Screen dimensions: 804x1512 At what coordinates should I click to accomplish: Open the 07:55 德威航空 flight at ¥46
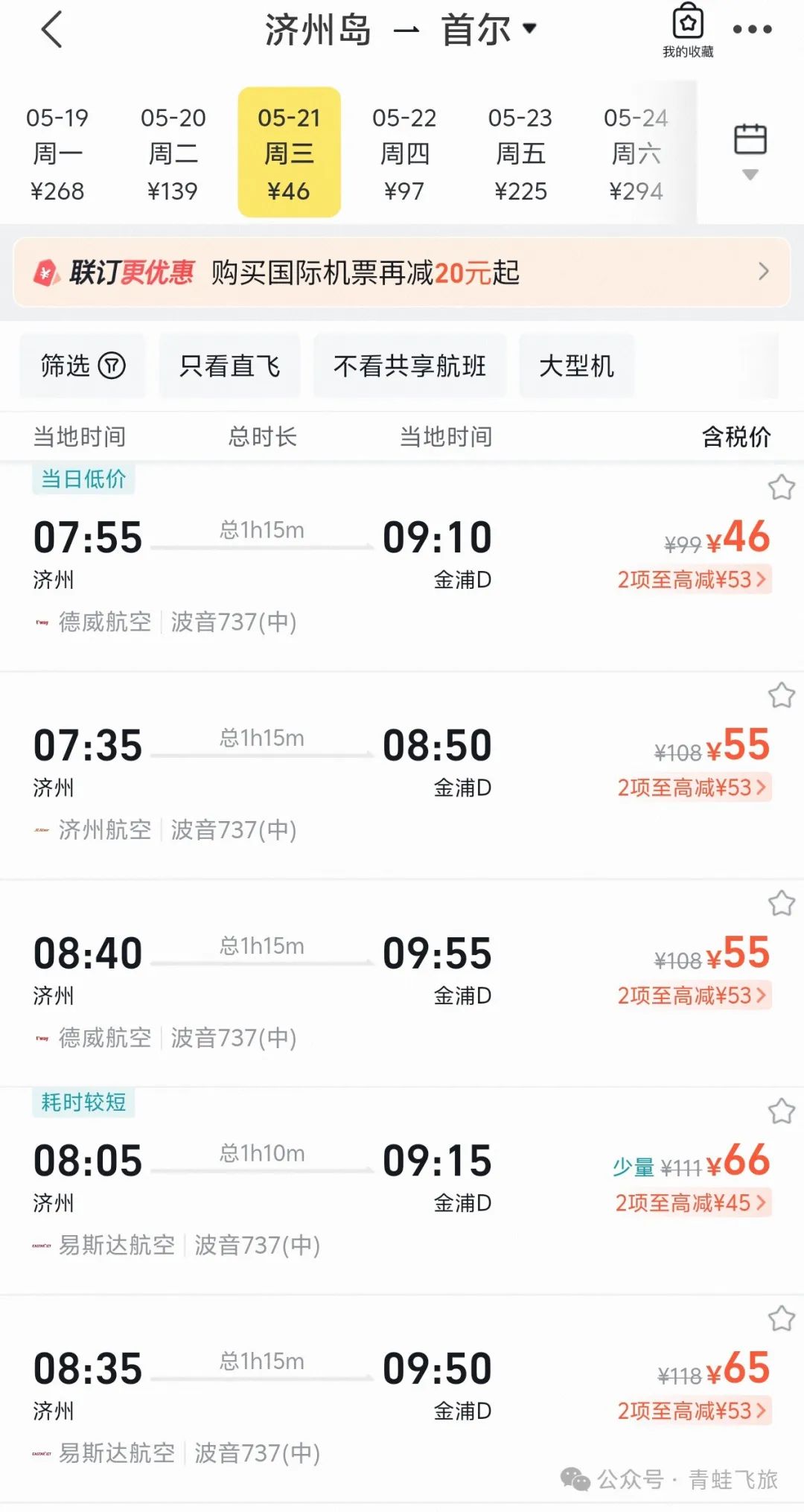pyautogui.click(x=402, y=567)
